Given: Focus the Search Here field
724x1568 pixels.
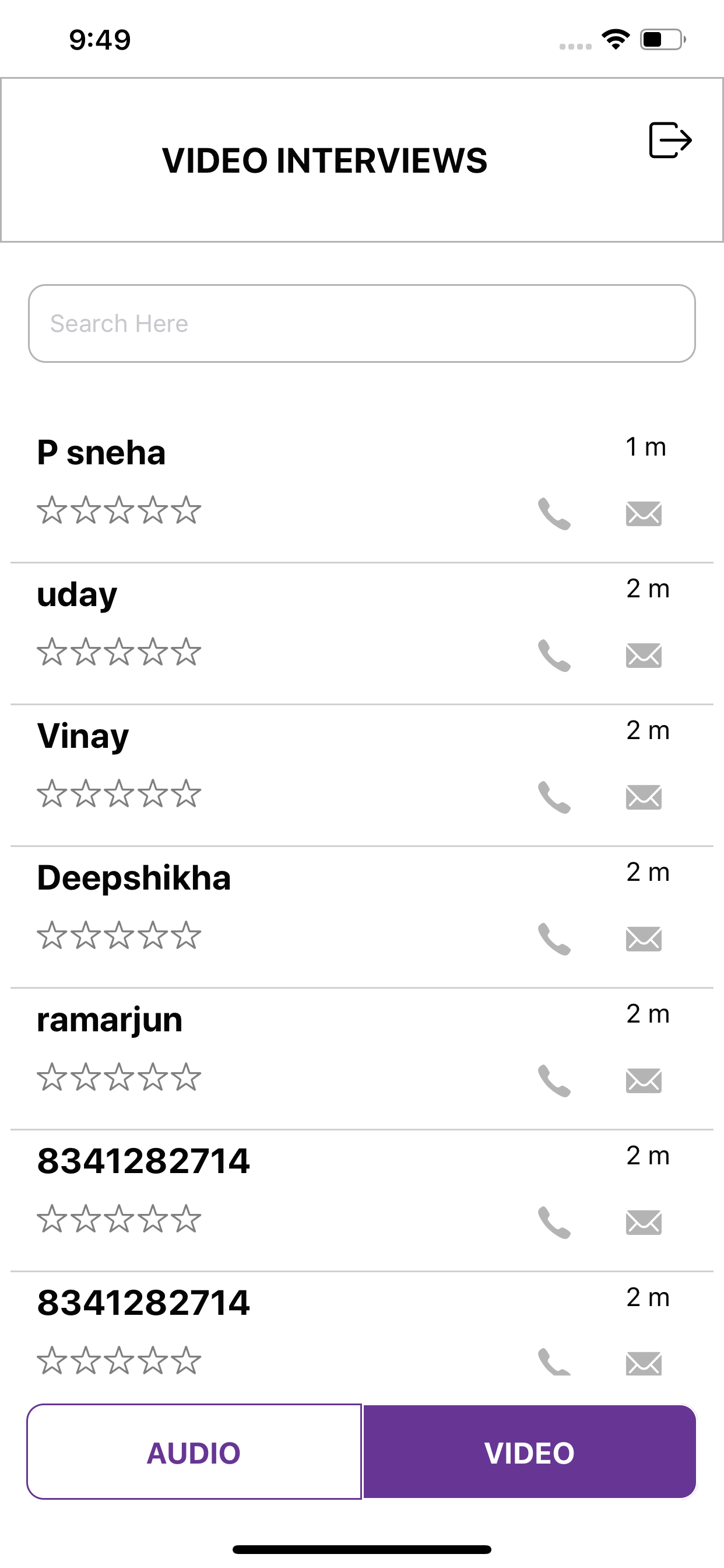Looking at the screenshot, I should pos(362,323).
